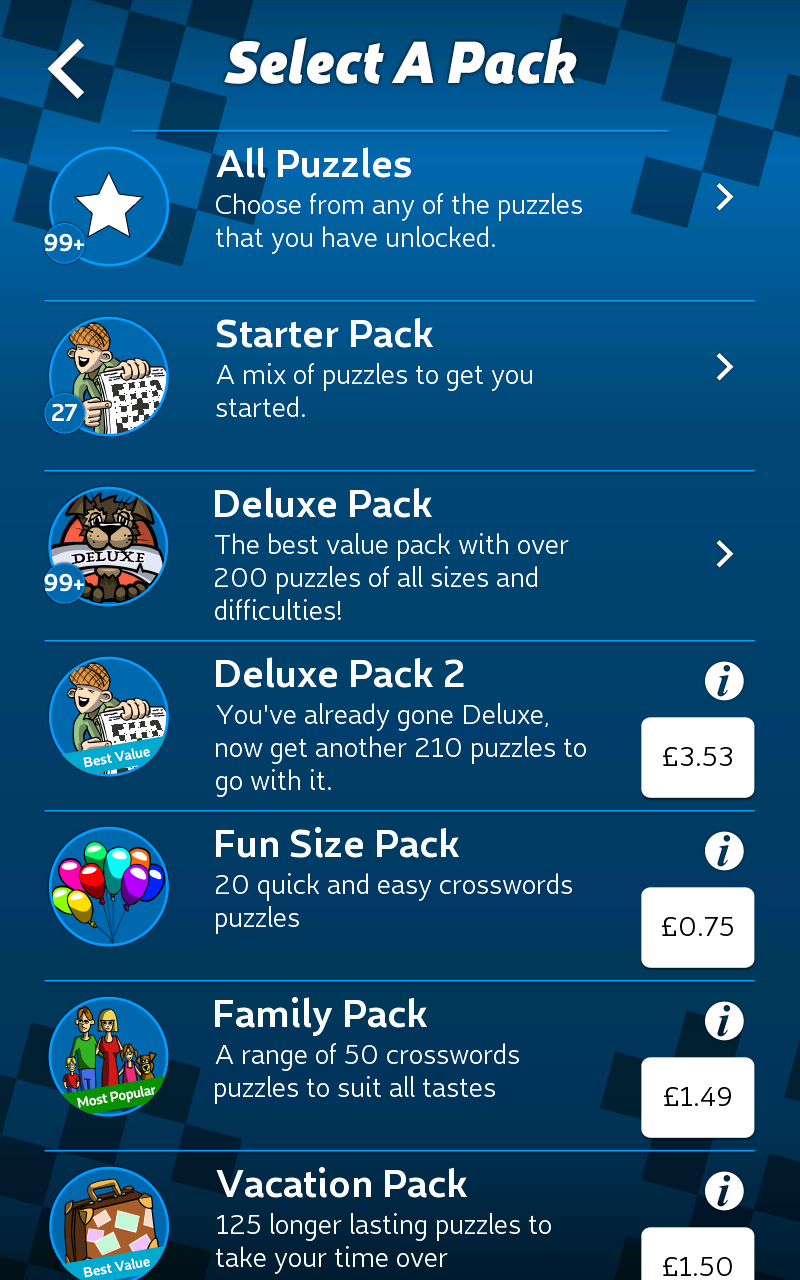Open the Vacation Pack suitcase icon

(108, 1222)
